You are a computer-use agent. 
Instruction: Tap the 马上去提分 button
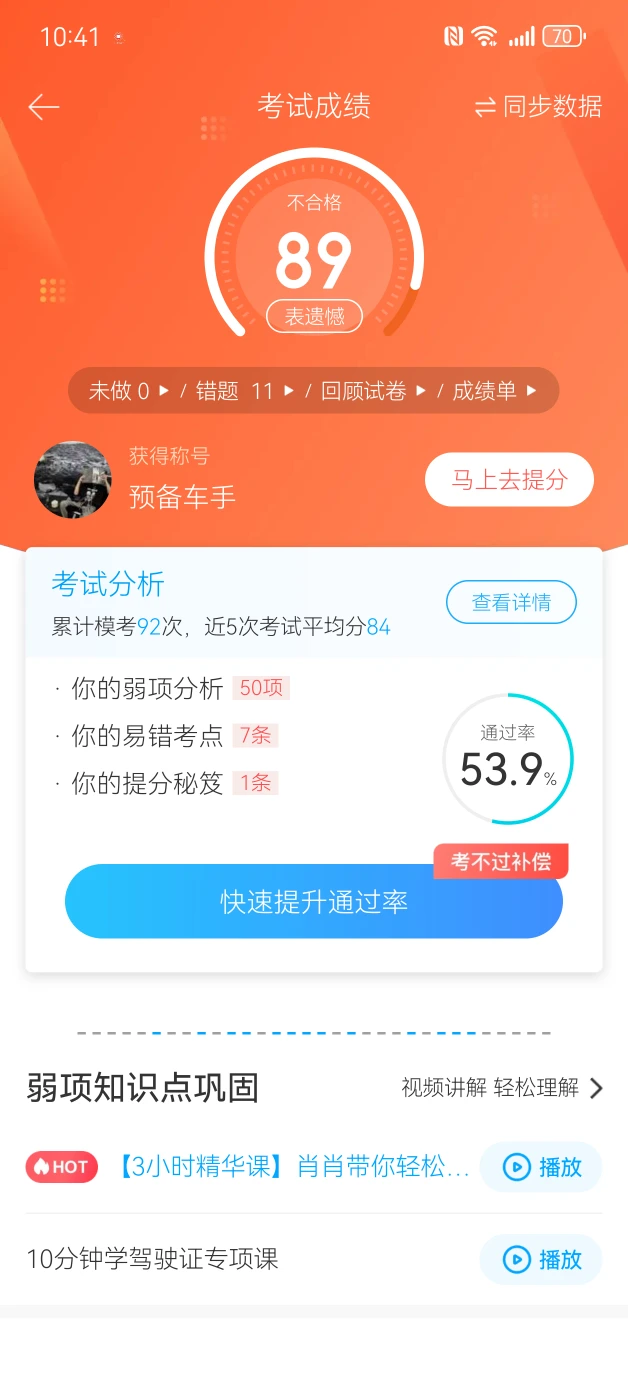point(509,480)
